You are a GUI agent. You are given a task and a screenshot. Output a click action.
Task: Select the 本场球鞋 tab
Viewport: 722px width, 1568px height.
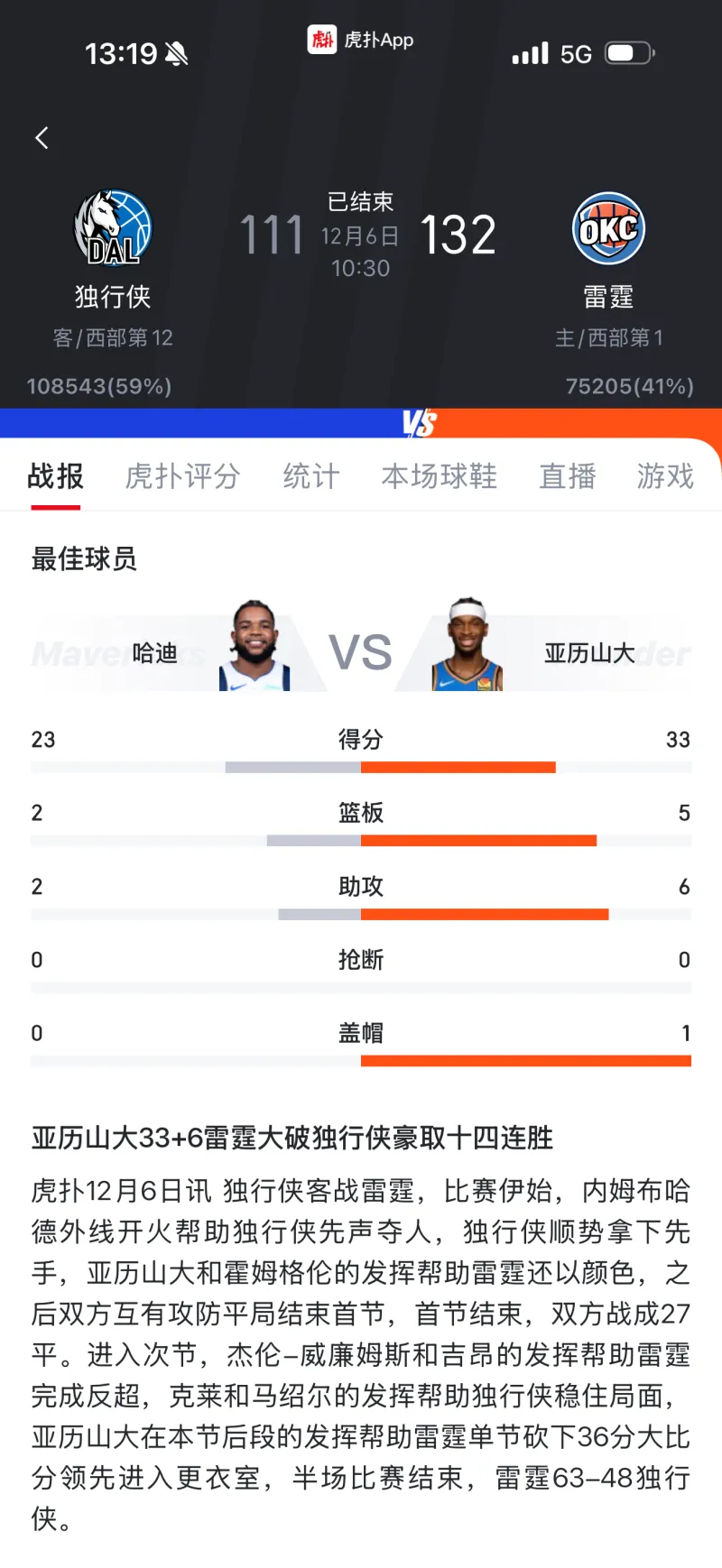pyautogui.click(x=439, y=475)
